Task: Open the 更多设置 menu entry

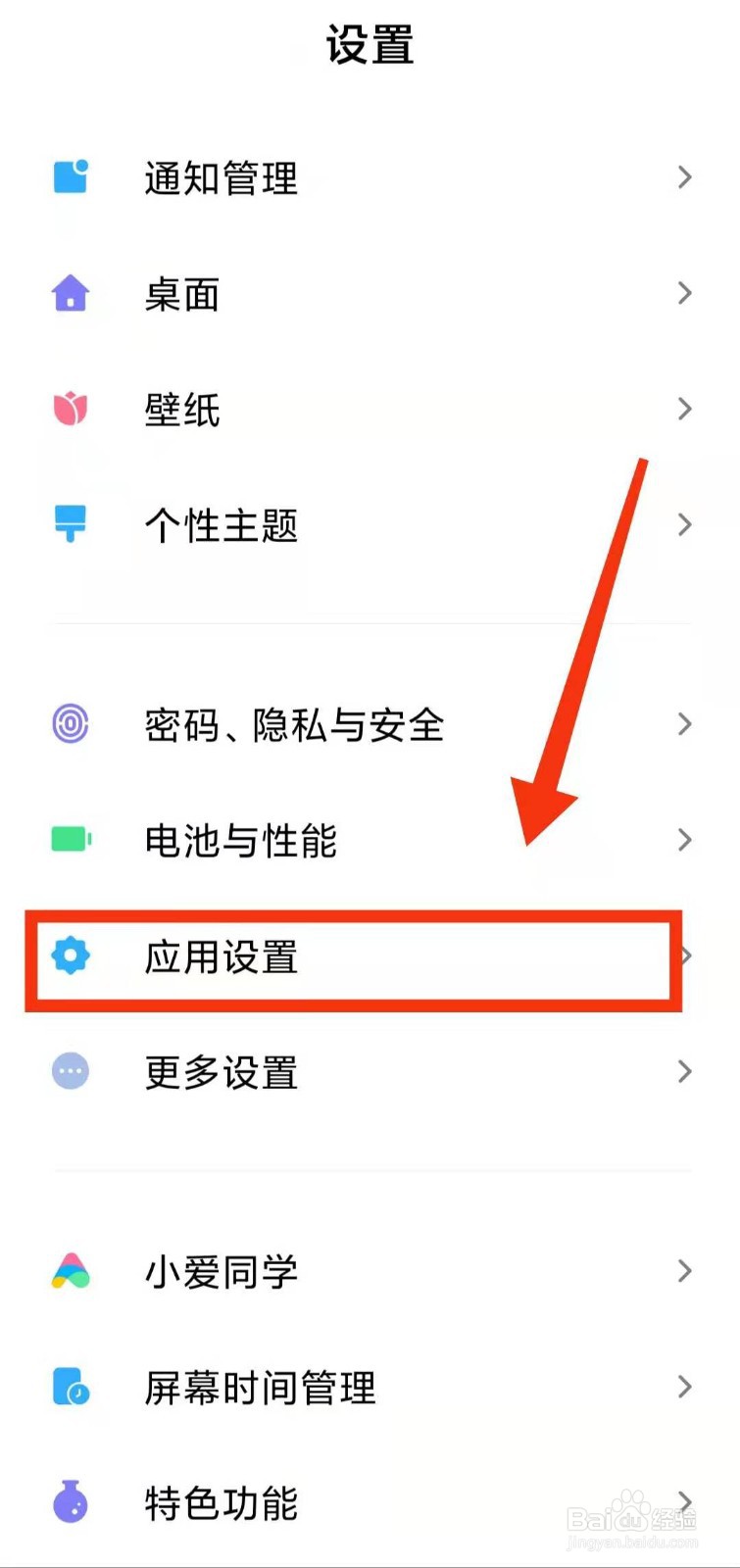Action: coord(221,1072)
